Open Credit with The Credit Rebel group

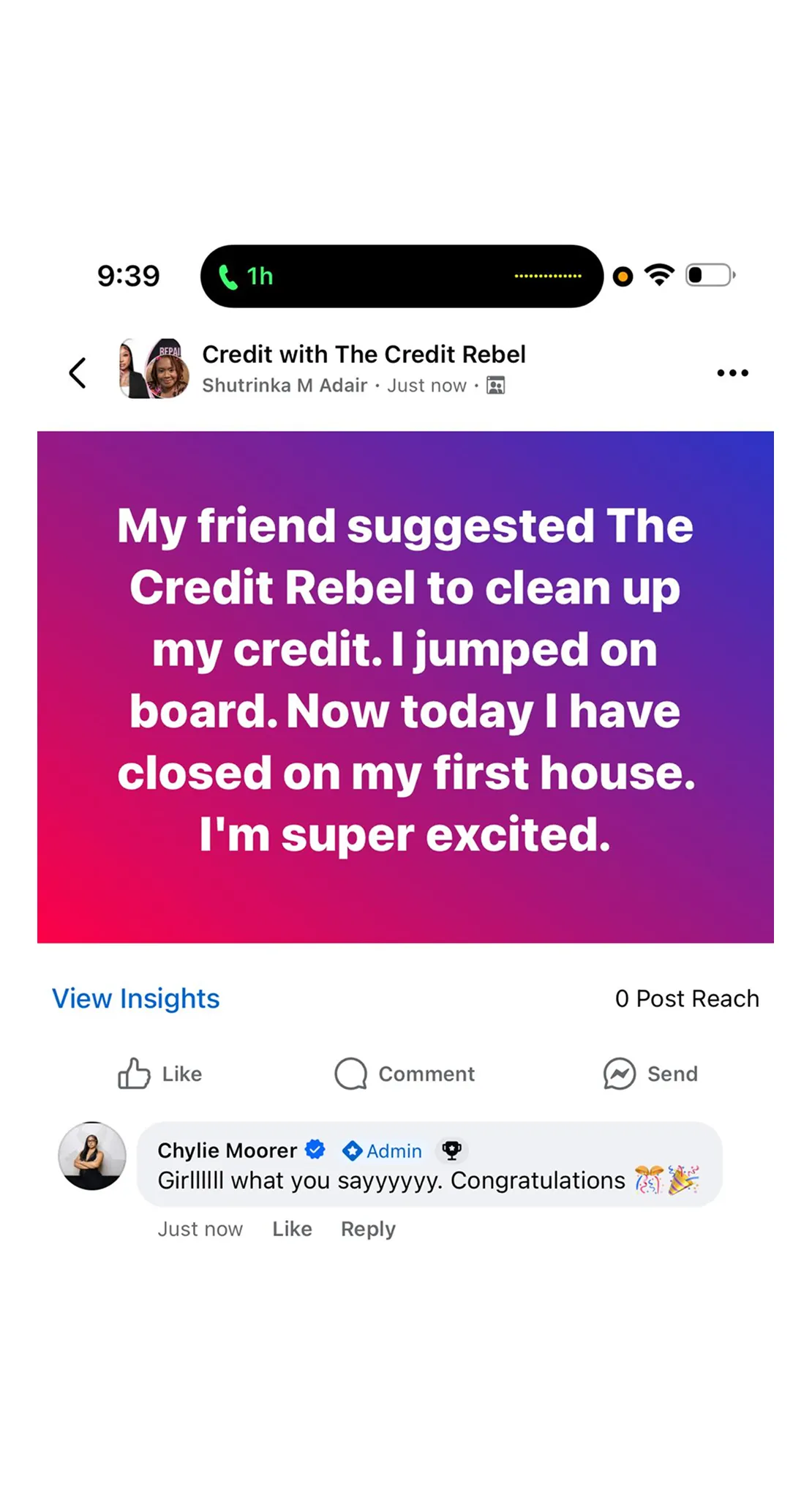(x=364, y=354)
